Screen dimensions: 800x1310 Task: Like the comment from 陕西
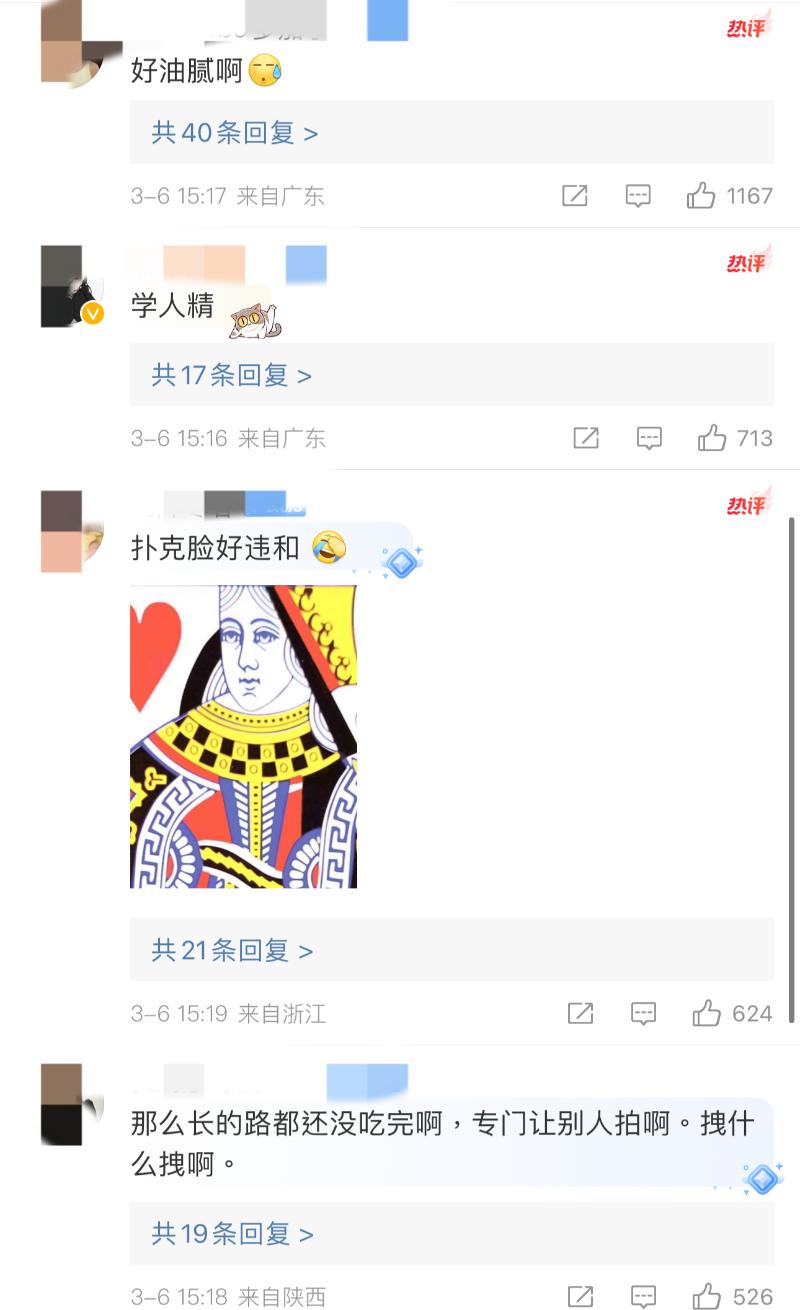tap(708, 1297)
